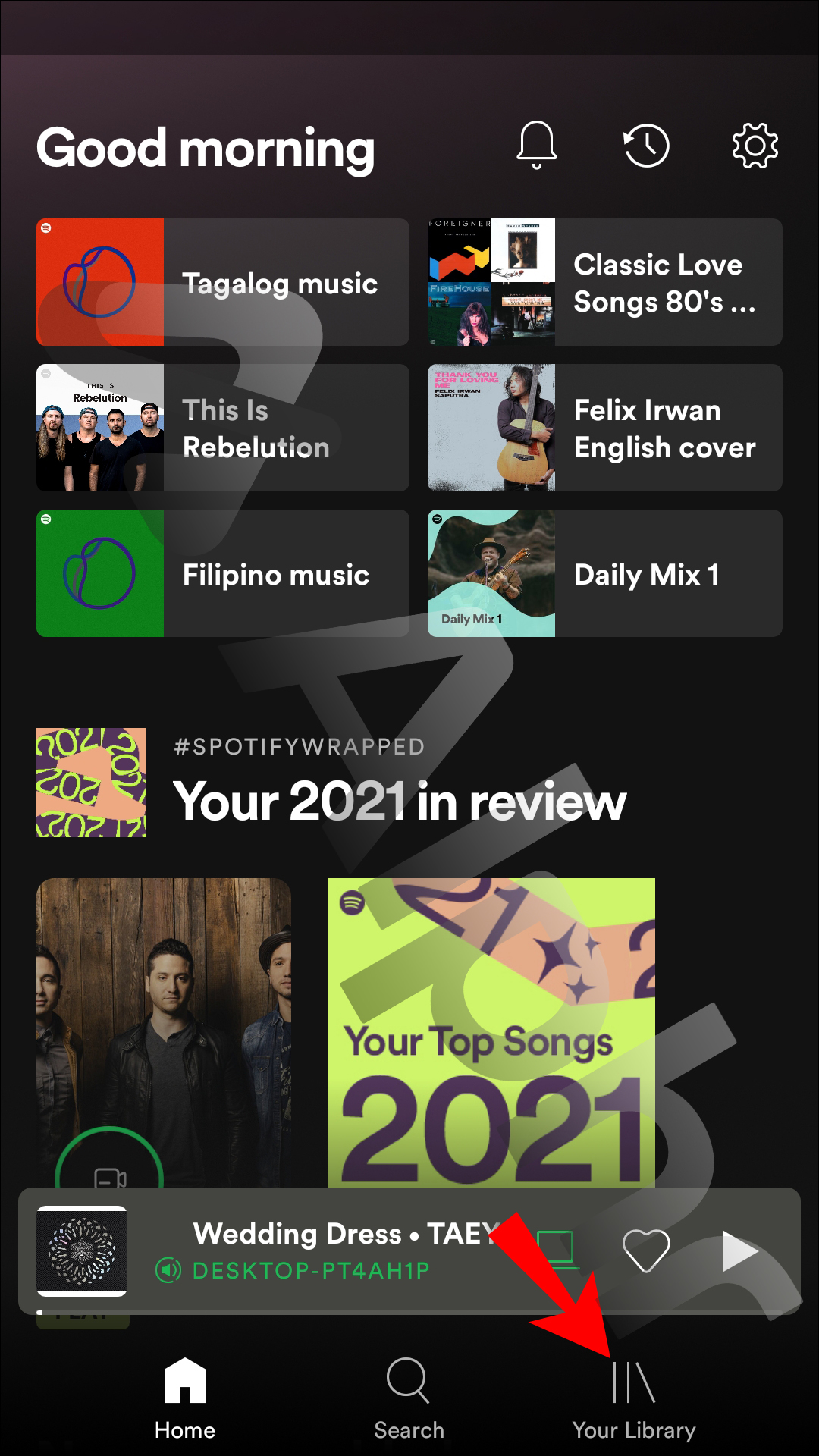Open Felix Irwan English cover
This screenshot has width=819, height=1456.
[604, 428]
